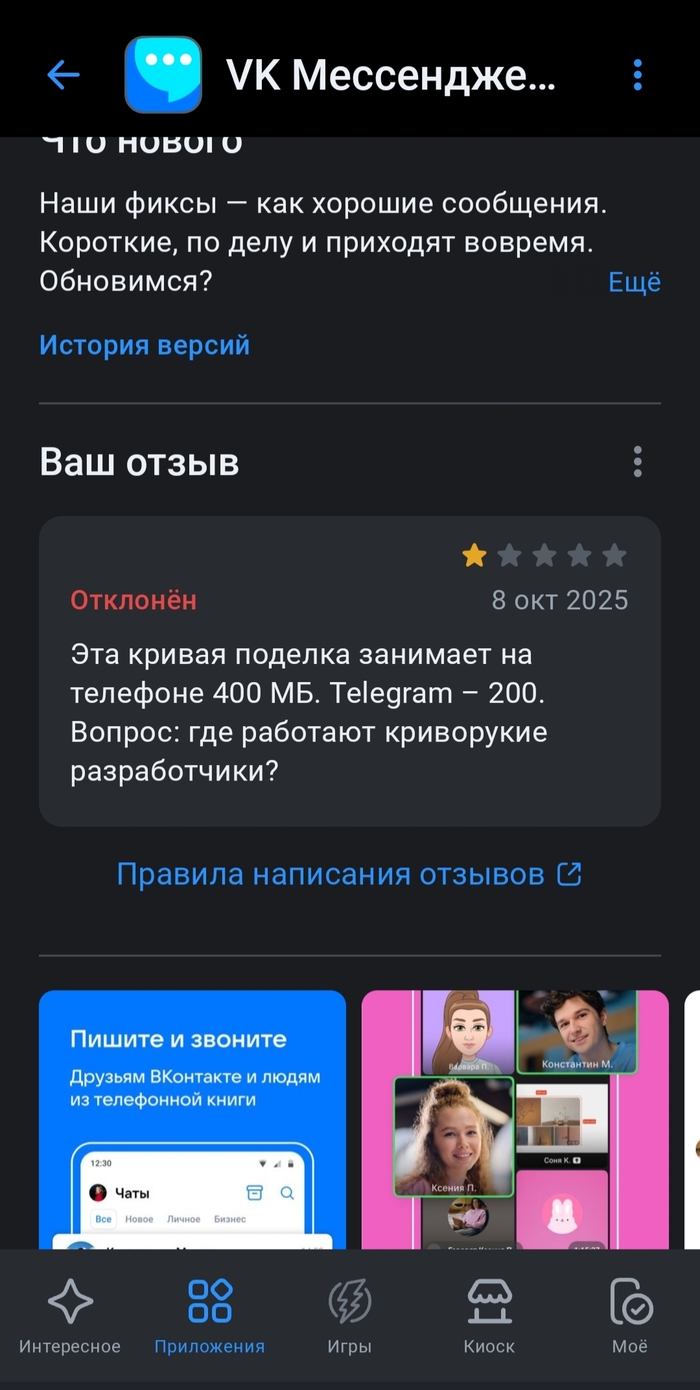Go to the Моё tab

point(630,1317)
